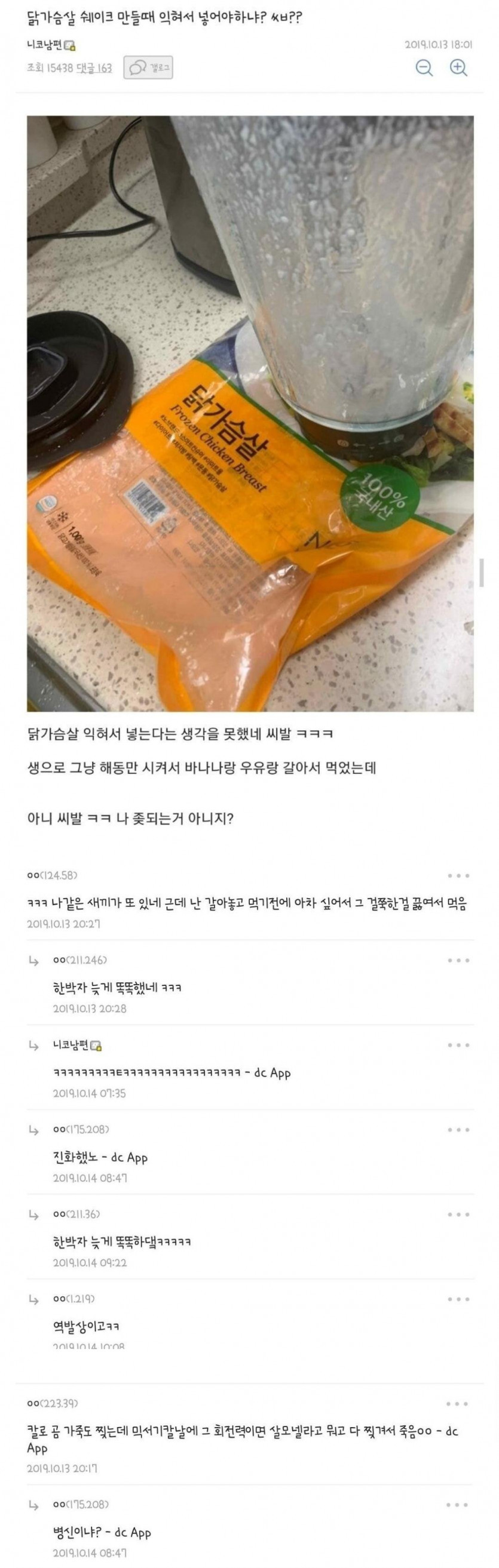Open the more options on the ㅇㅇ(223.39) comment
The width and height of the screenshot is (499, 1568).
click(457, 1403)
